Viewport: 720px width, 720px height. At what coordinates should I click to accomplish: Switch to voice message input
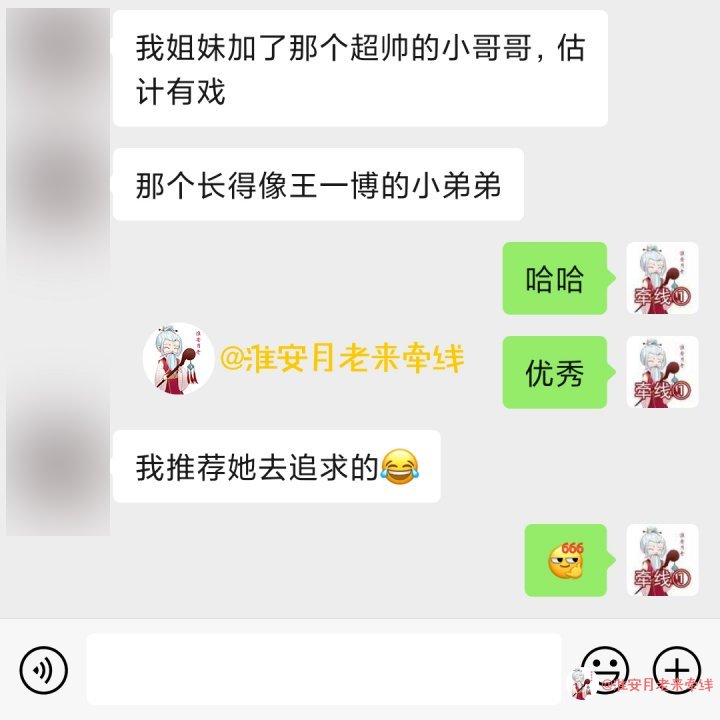tap(43, 669)
